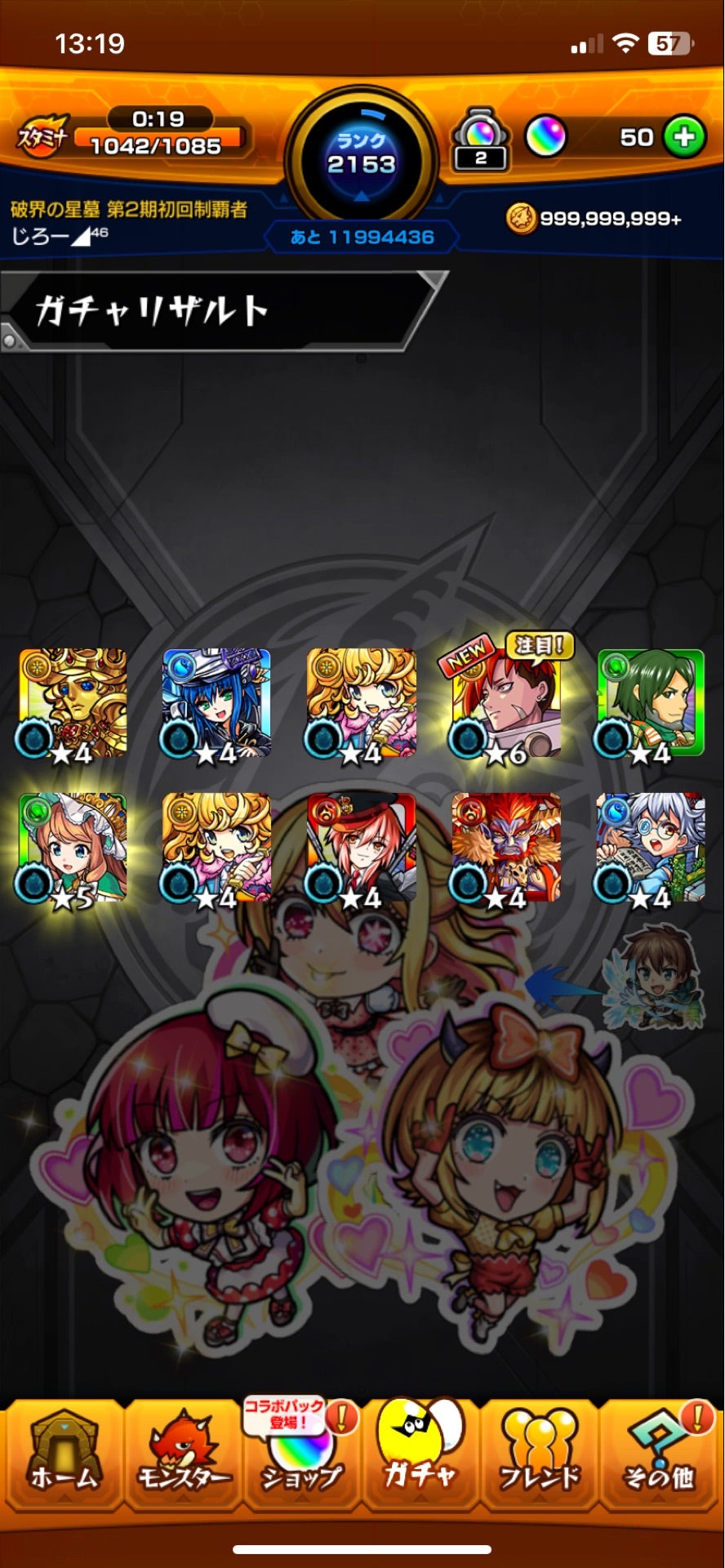Open the five-star girl with white hat
Screen dimensions: 725x1568
coord(73,847)
